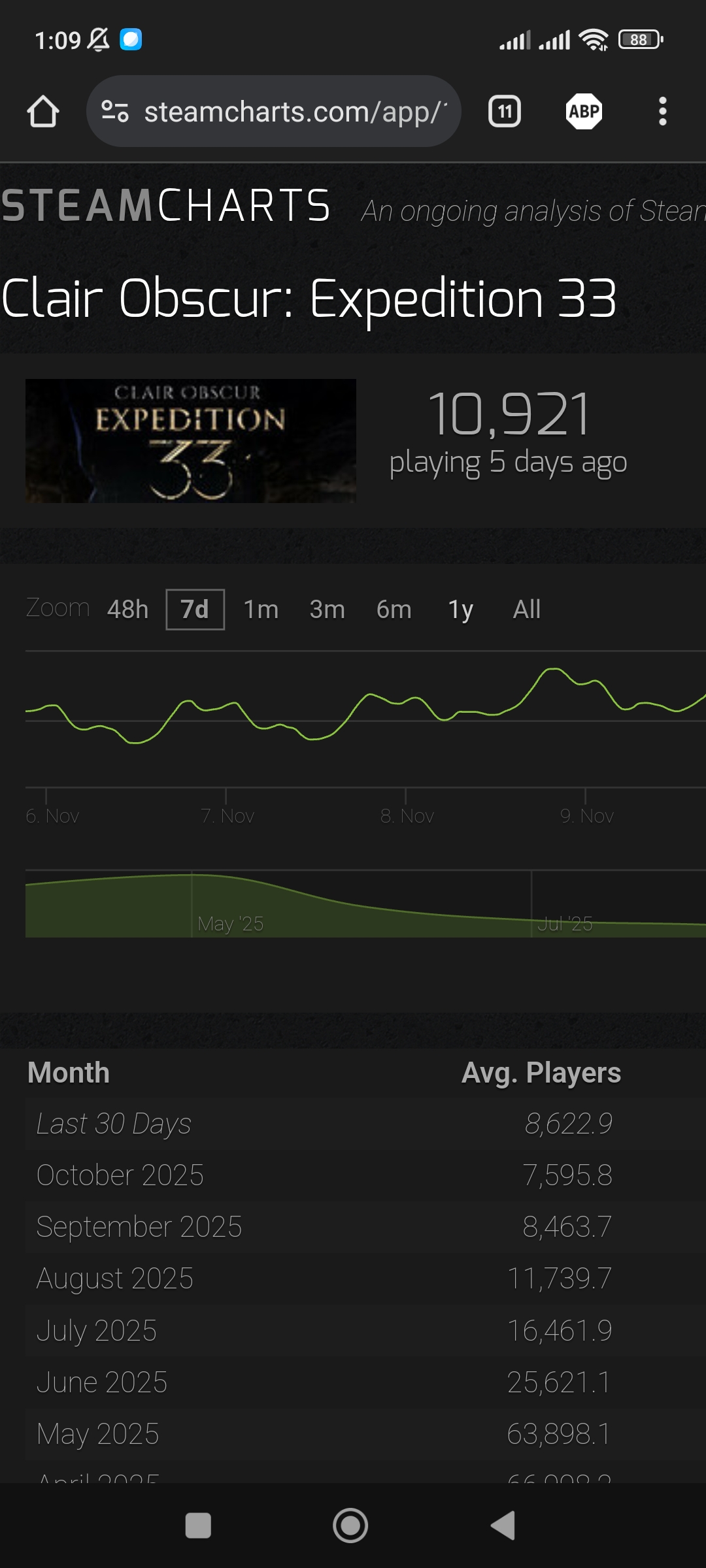Set chart zoom to 48h
The width and height of the screenshot is (706, 1568).
tap(127, 610)
